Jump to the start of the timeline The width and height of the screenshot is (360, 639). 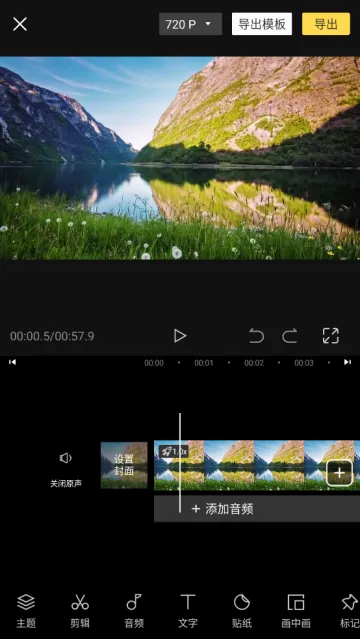tap(12, 362)
